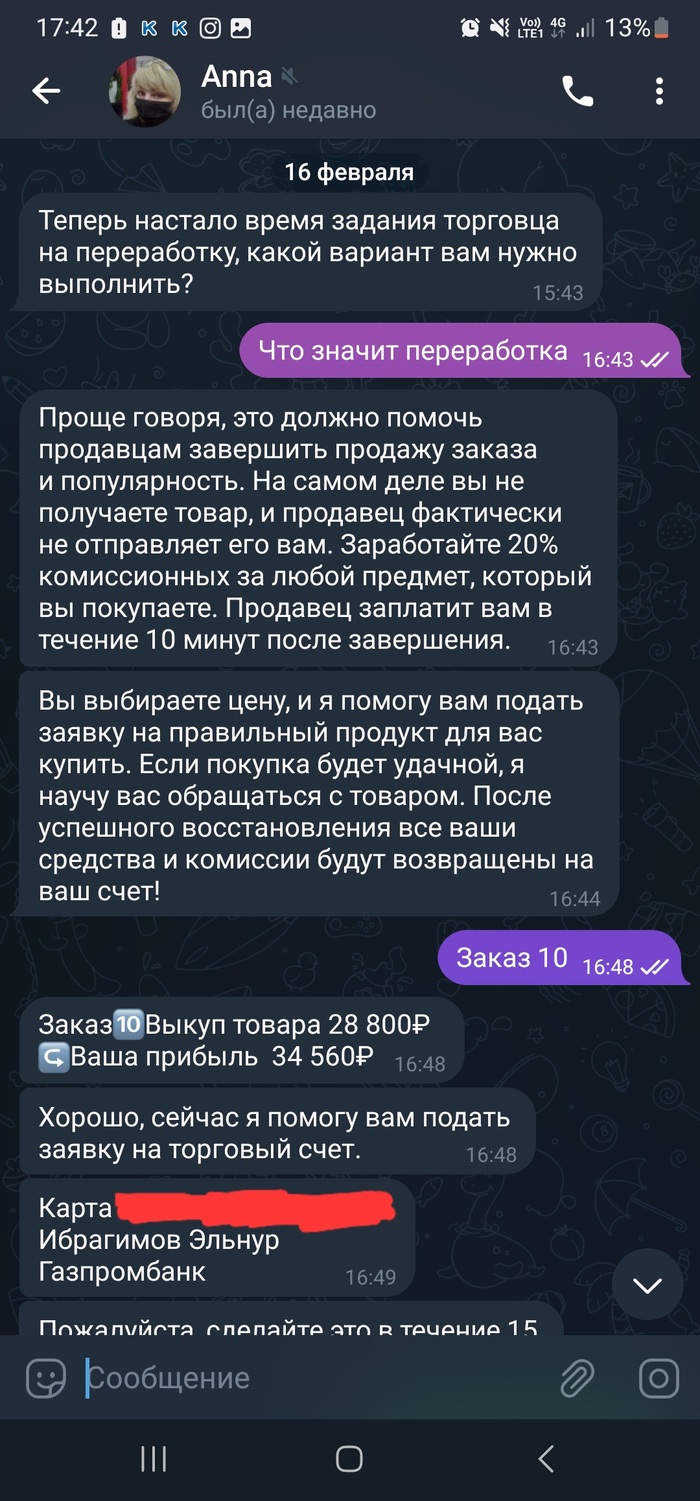Open Anna's profile photo

pyautogui.click(x=144, y=92)
